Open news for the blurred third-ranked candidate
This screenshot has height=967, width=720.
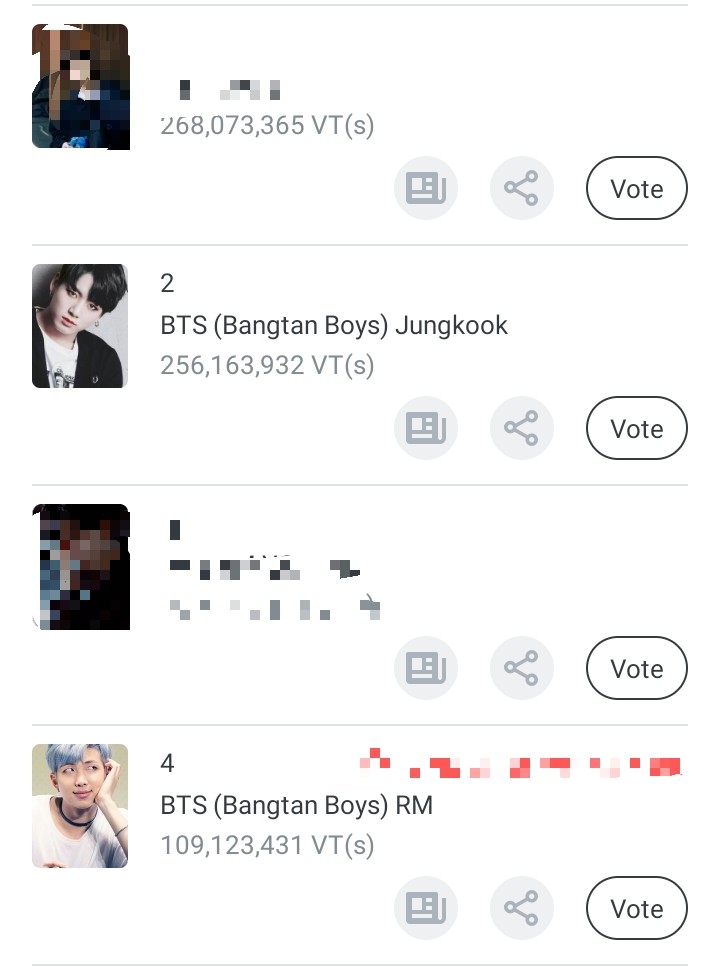pyautogui.click(x=425, y=669)
